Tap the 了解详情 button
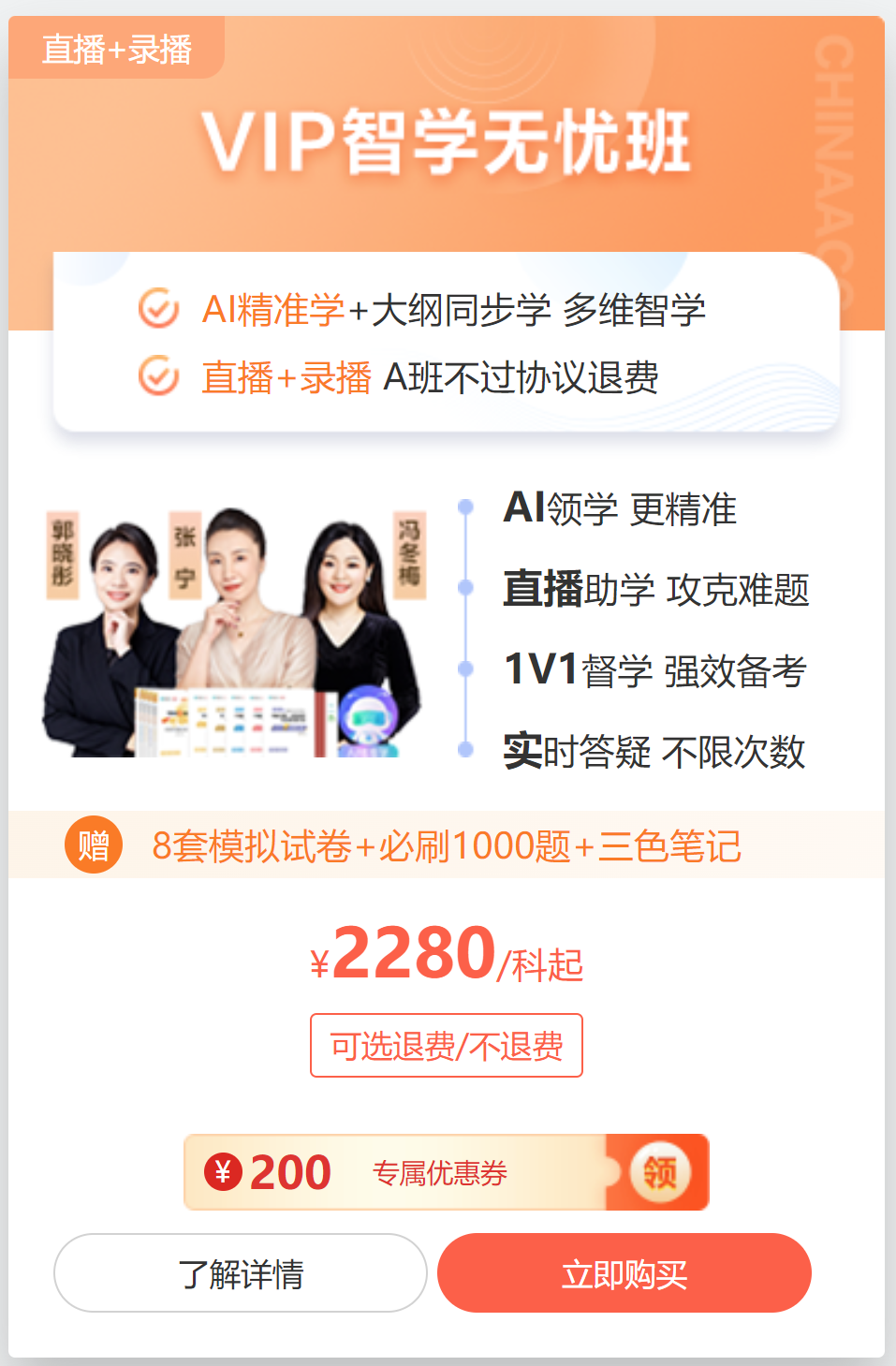Viewport: 896px width, 1366px height. (x=241, y=1273)
